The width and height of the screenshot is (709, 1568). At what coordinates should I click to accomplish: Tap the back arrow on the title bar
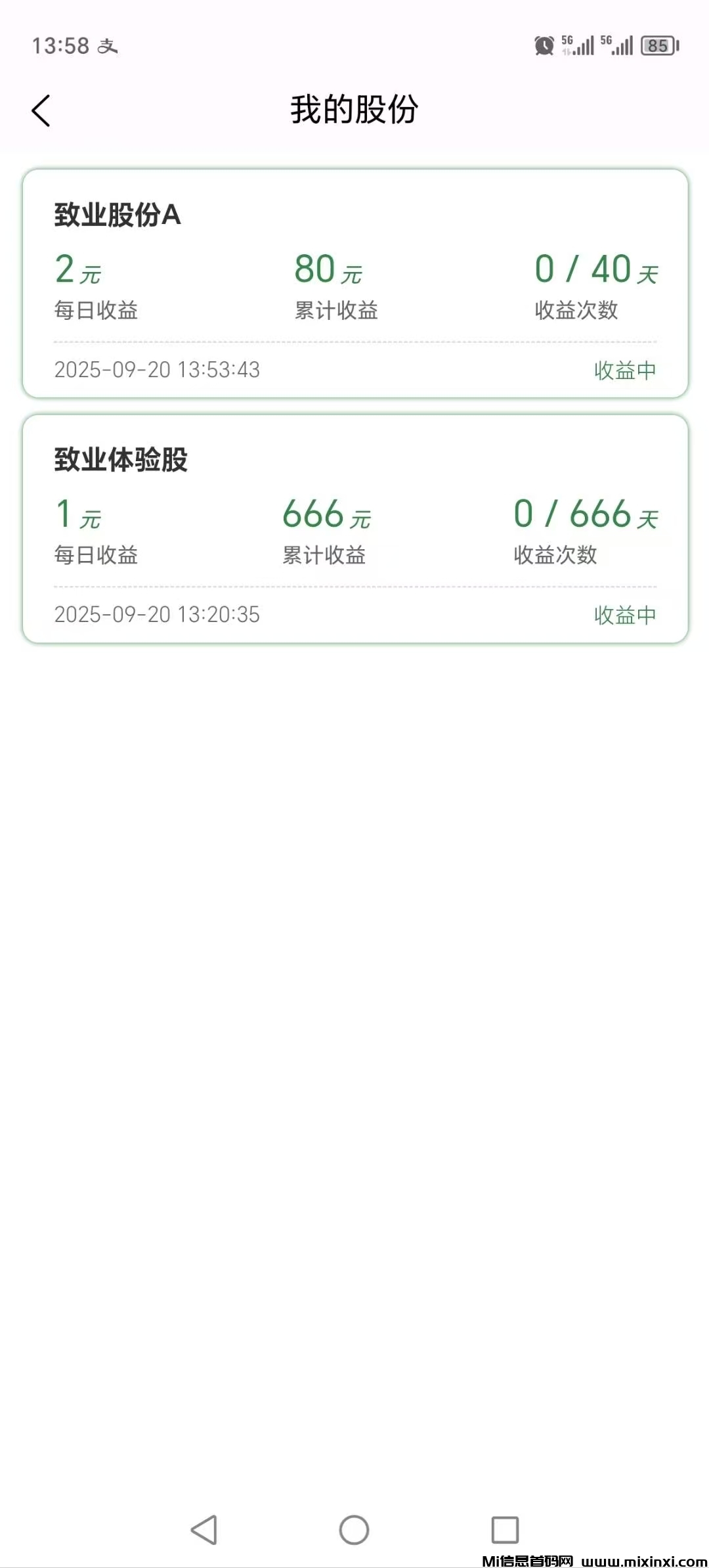coord(41,111)
